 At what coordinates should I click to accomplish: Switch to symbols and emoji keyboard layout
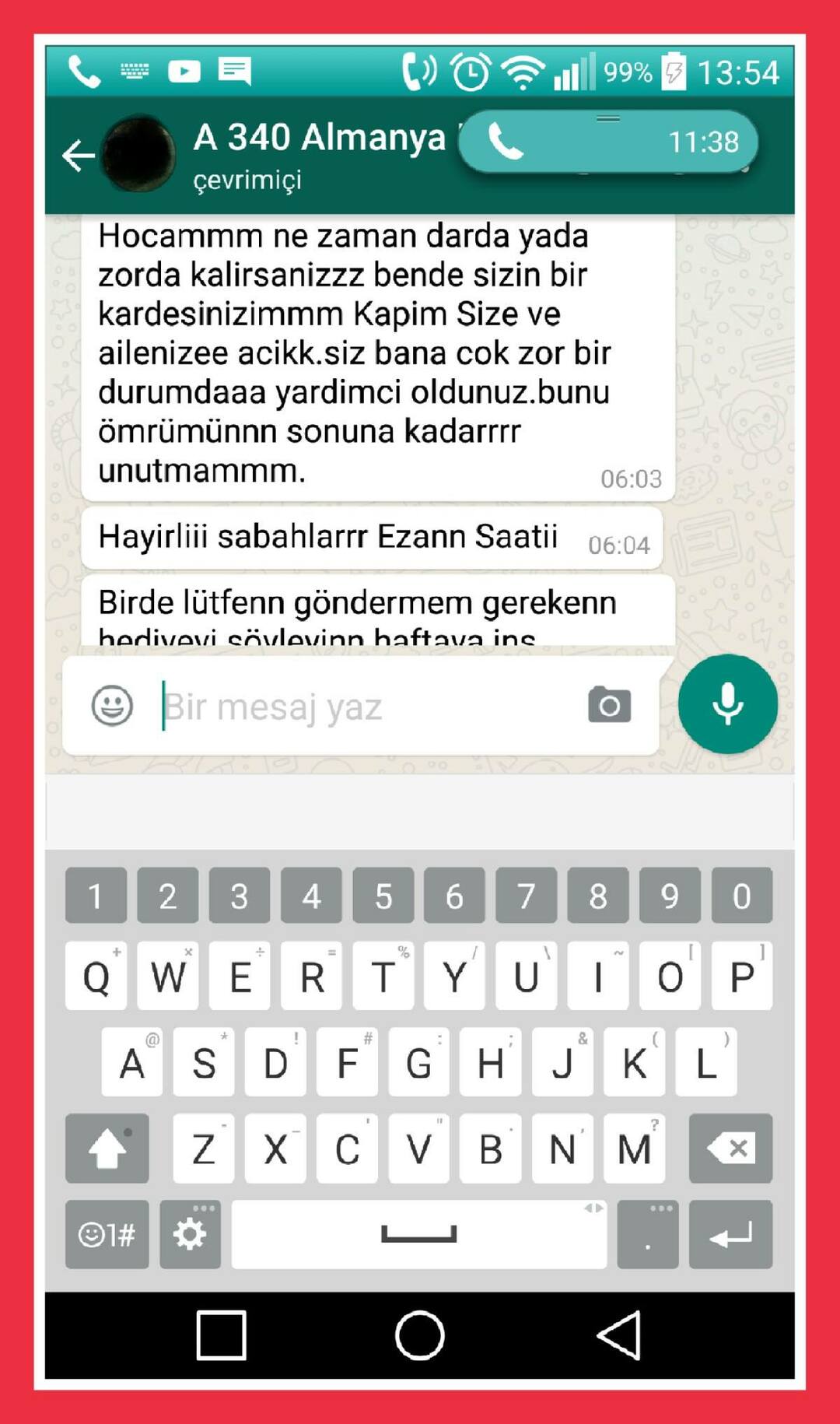click(107, 1234)
